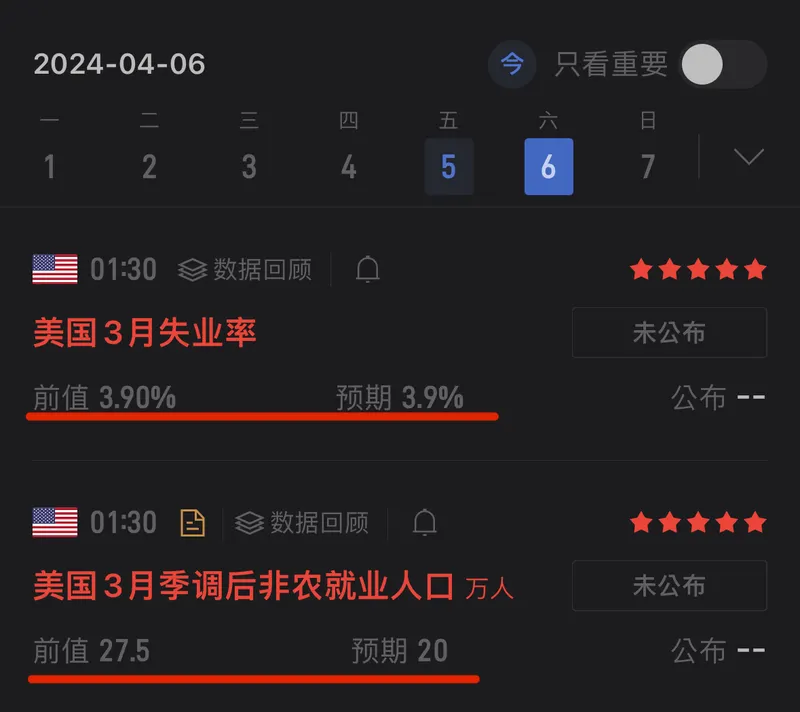Open the 美国3月季调后非农就业人口 event details
The height and width of the screenshot is (712, 800).
click(245, 586)
